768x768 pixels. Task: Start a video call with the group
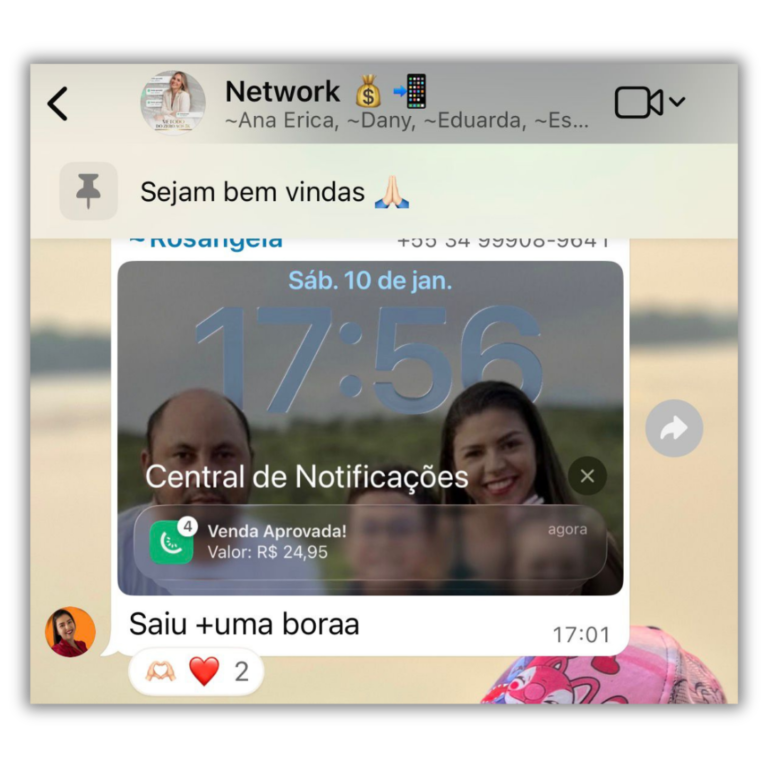point(640,102)
